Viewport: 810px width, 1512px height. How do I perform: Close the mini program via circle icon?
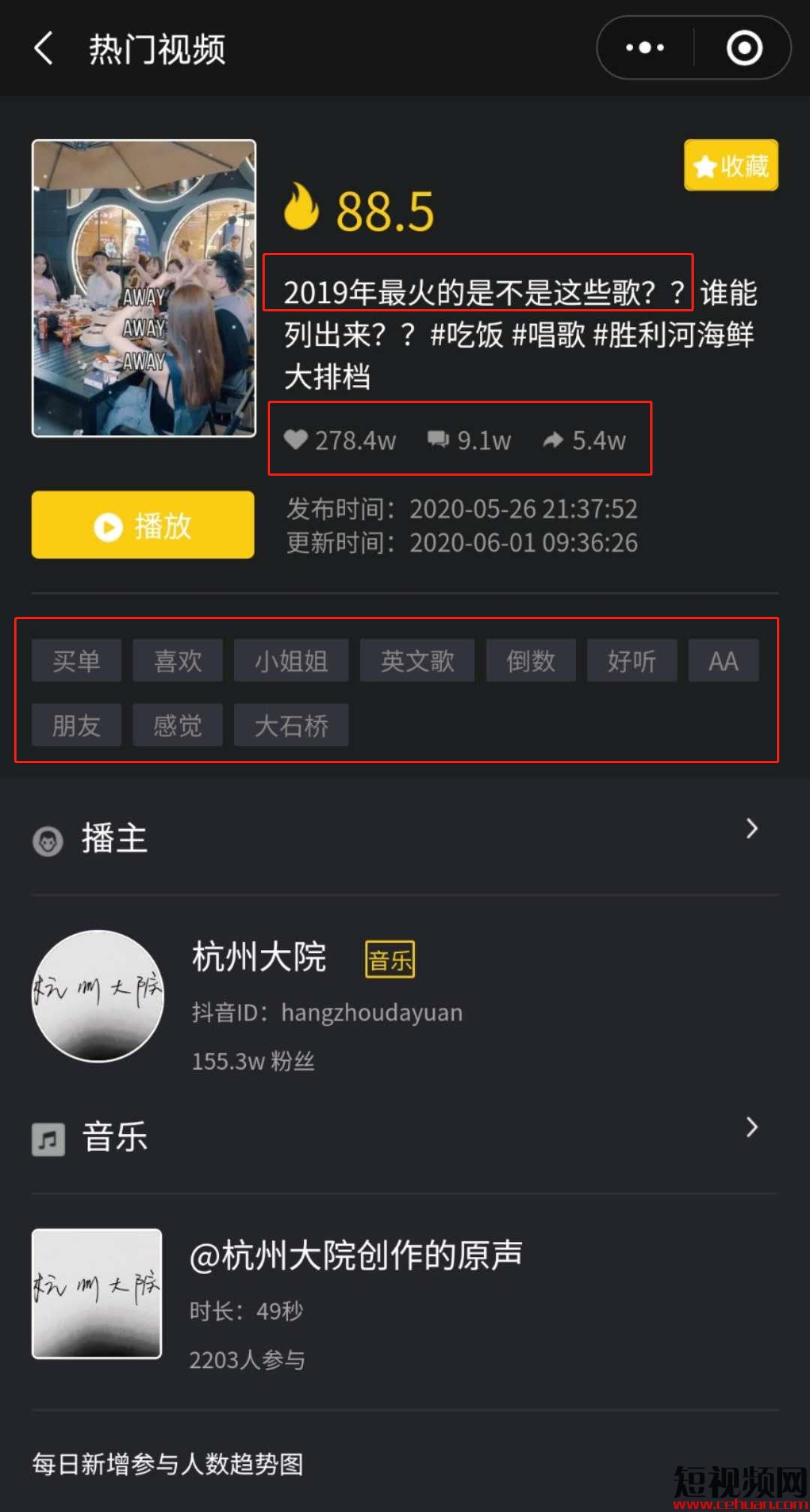click(744, 48)
